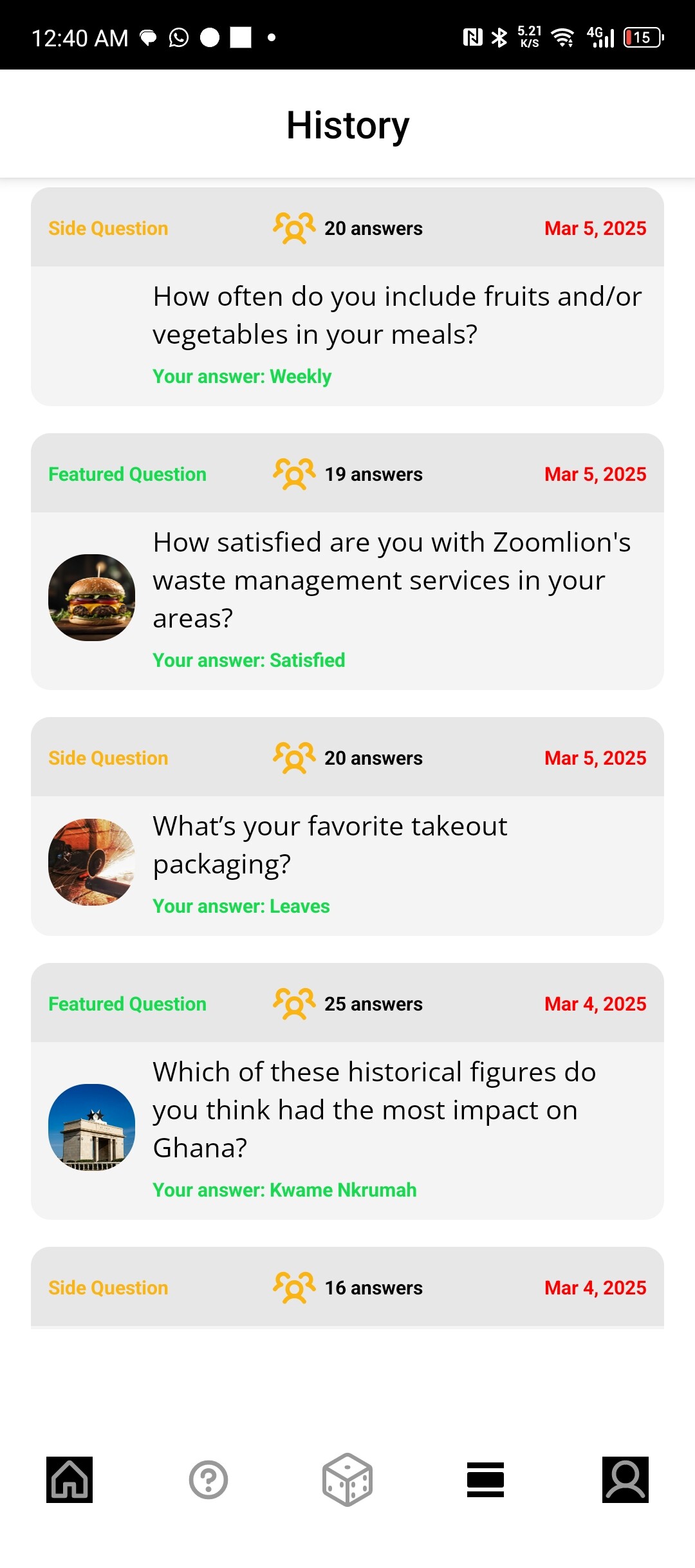The width and height of the screenshot is (695, 1568).
Task: Open the Side Question with 16 answers
Action: [347, 1287]
